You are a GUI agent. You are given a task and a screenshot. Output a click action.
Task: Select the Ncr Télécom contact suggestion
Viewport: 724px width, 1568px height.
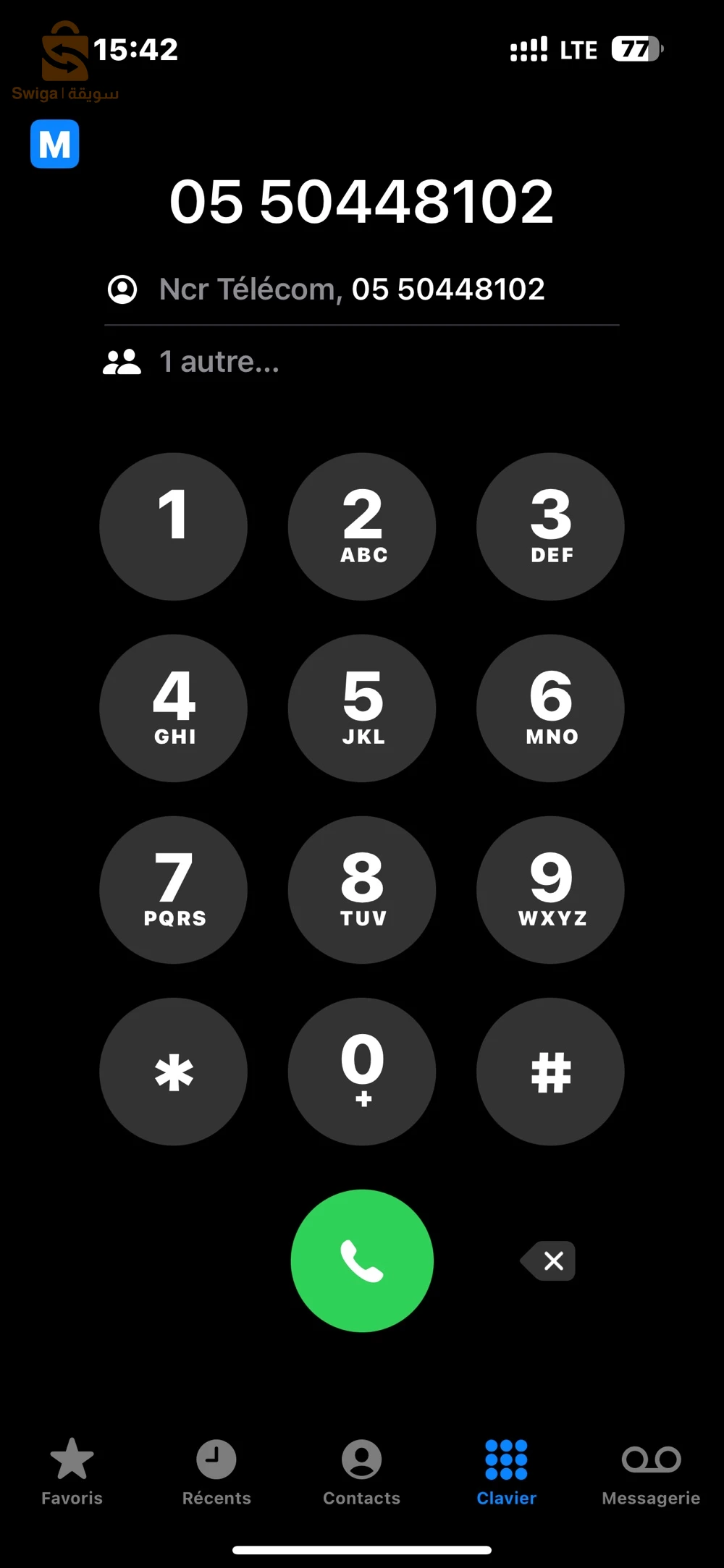[351, 289]
